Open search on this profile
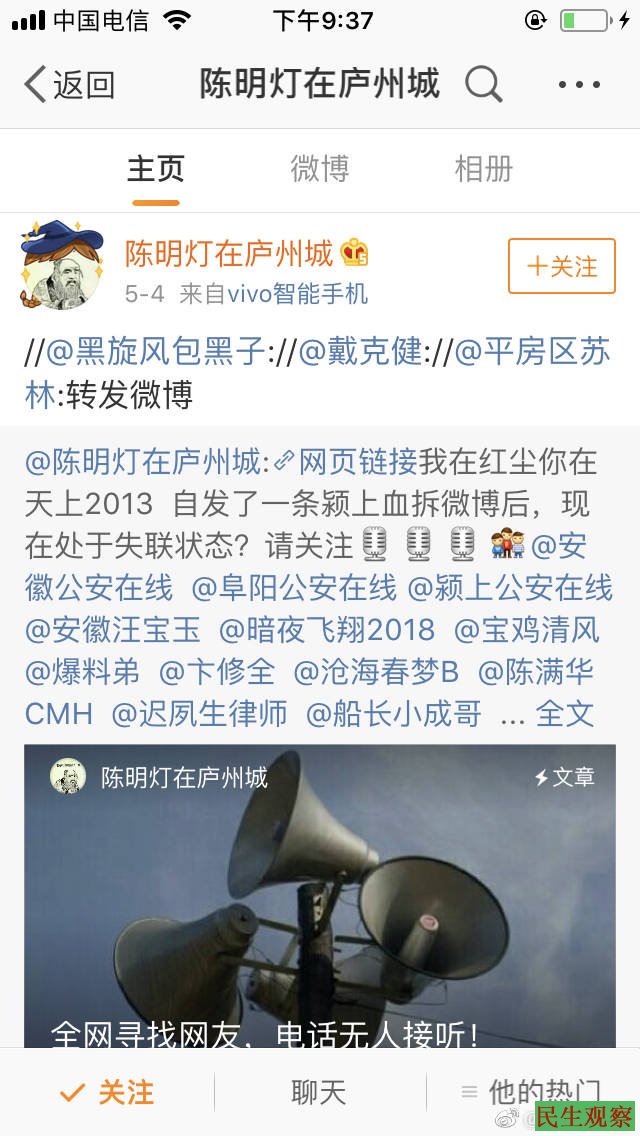640x1136 pixels. pyautogui.click(x=483, y=85)
